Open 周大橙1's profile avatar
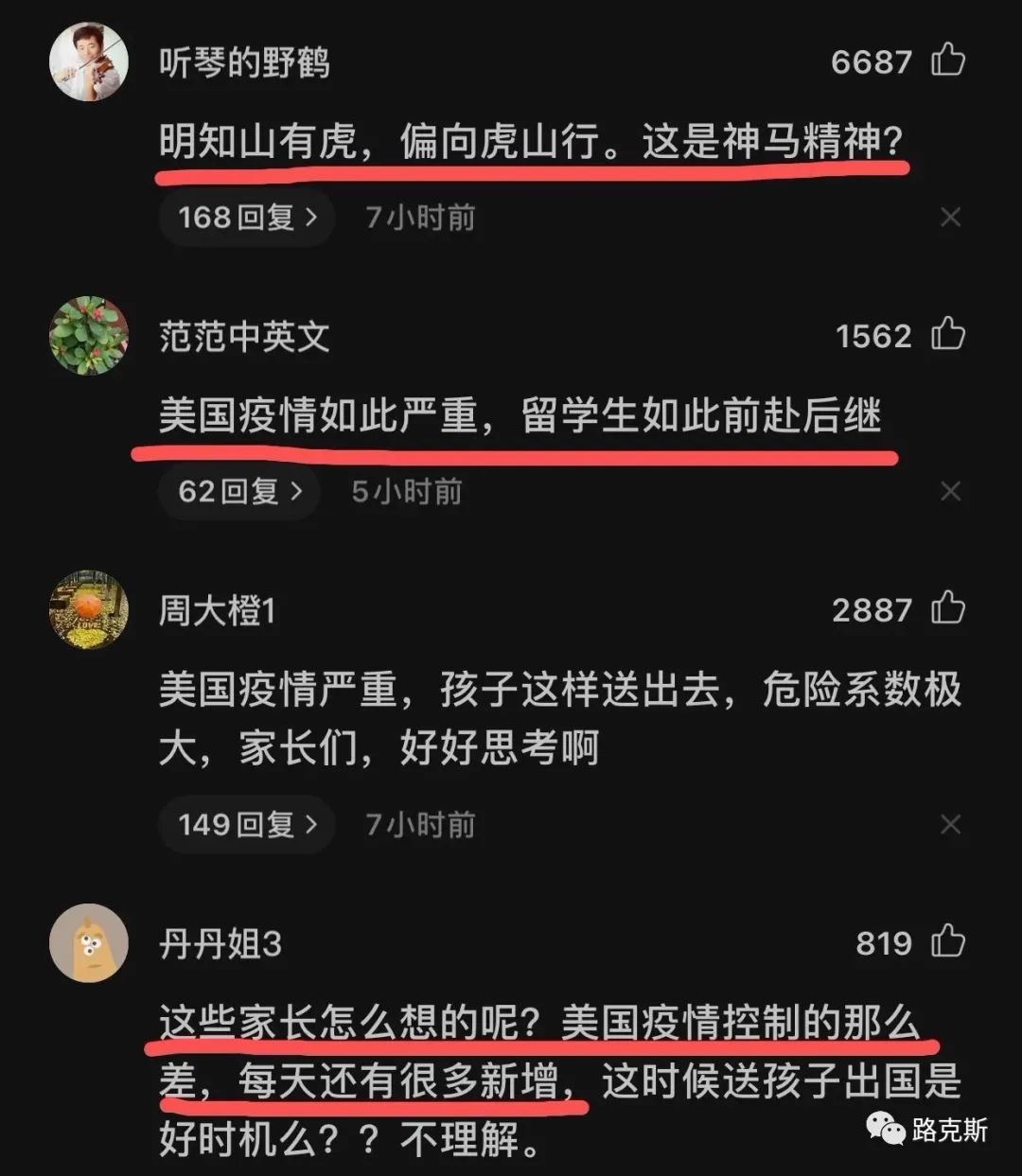1022x1176 pixels. (x=88, y=610)
